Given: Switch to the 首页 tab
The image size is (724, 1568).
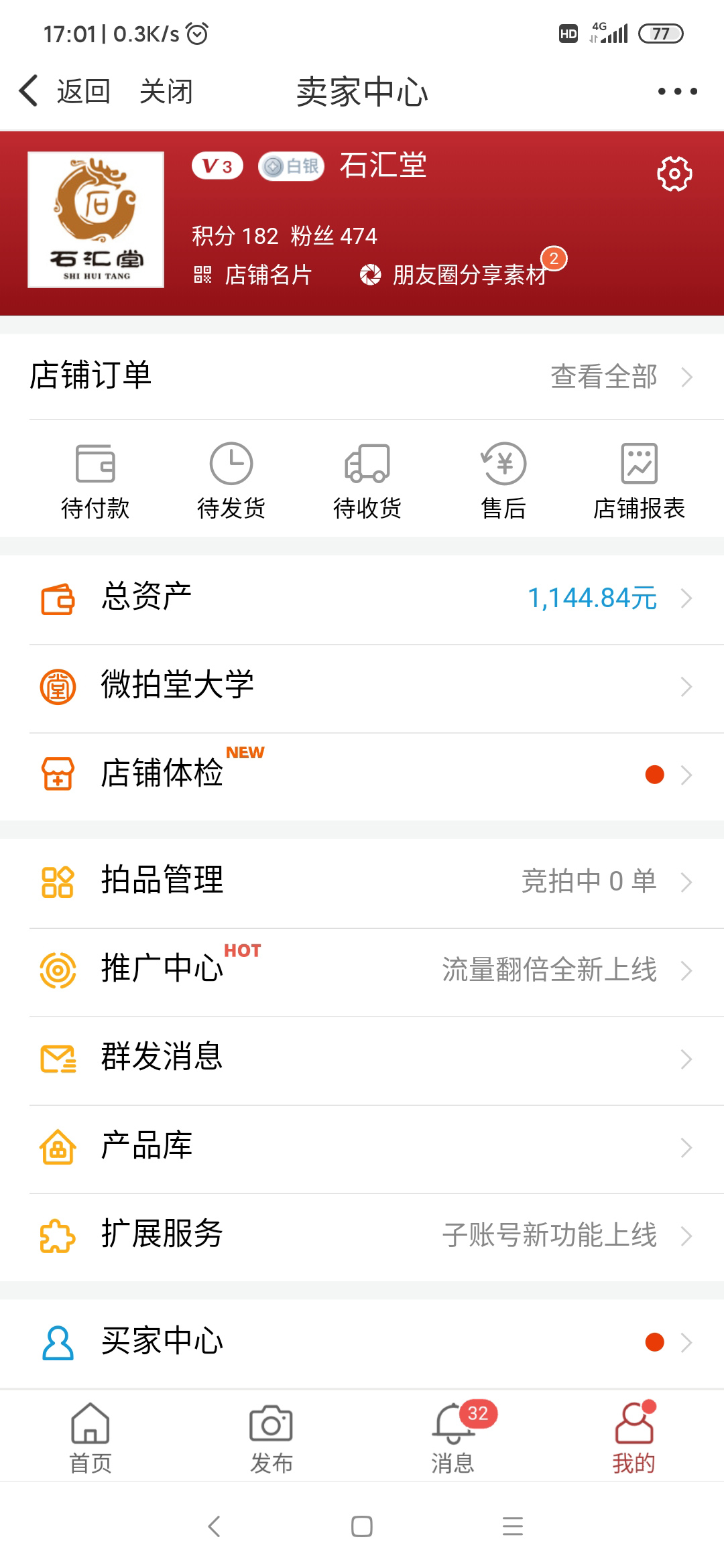Looking at the screenshot, I should click(x=90, y=1437).
